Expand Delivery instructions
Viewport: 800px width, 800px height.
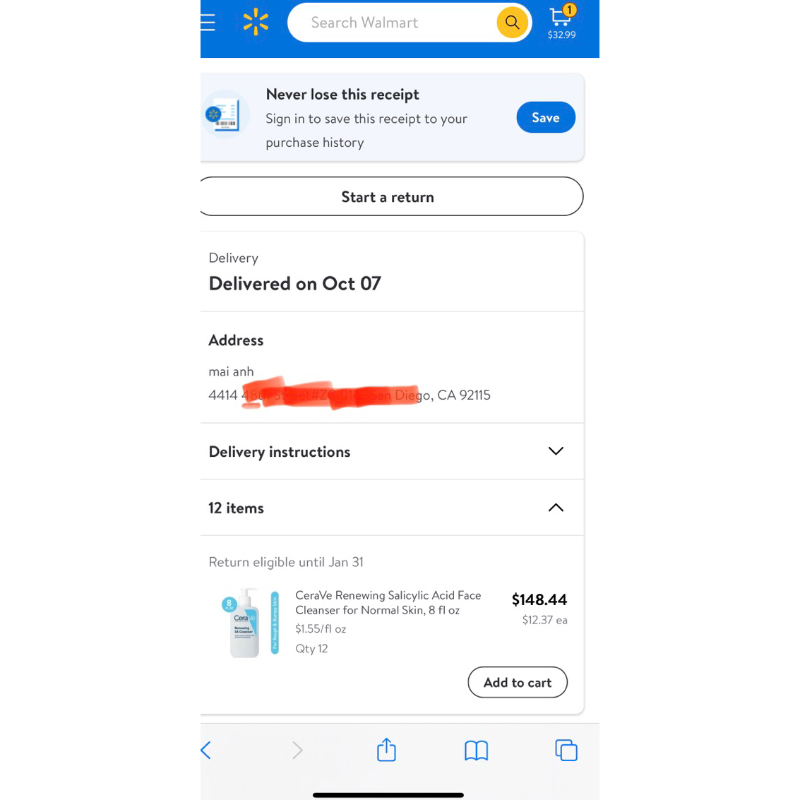[x=556, y=451]
